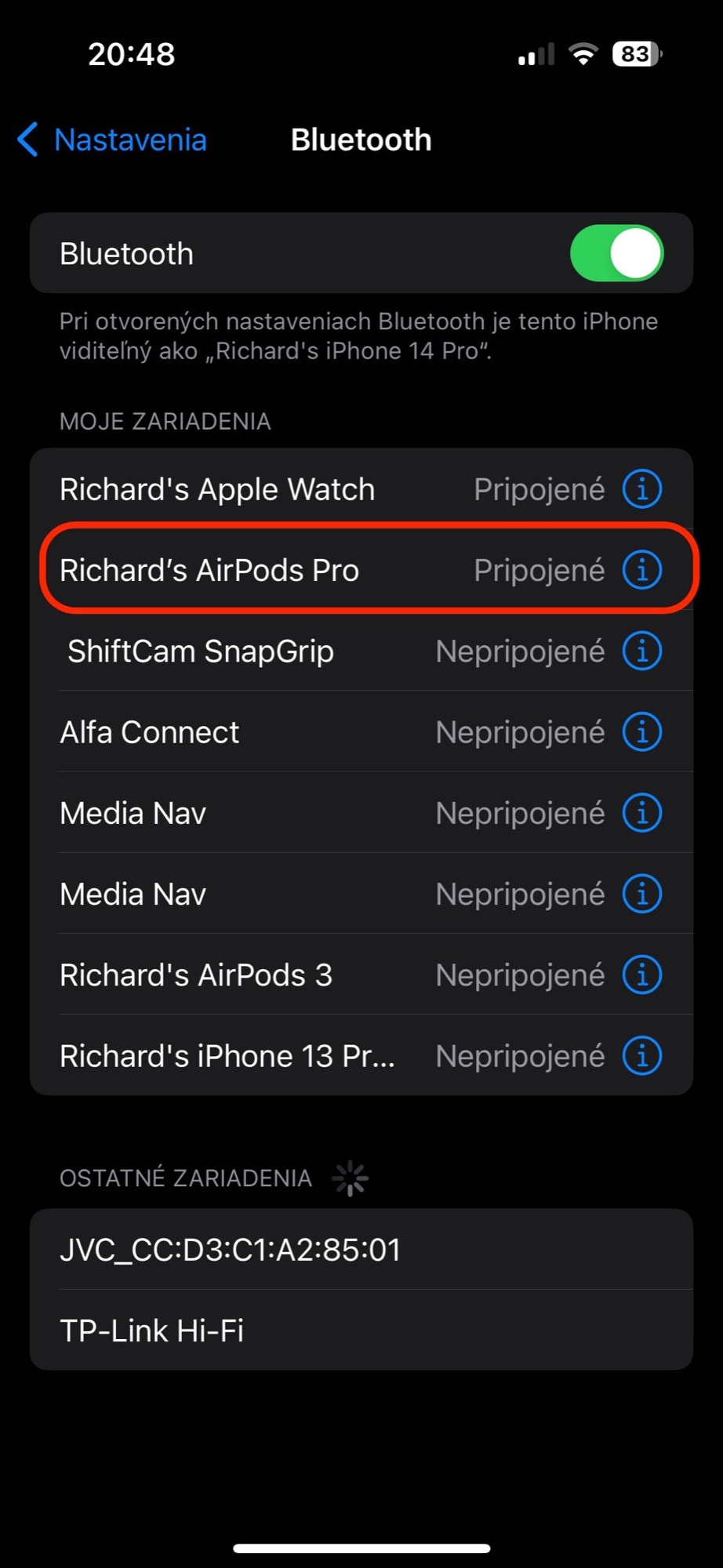Pair with TP-Link Hi-Fi

tap(361, 1330)
